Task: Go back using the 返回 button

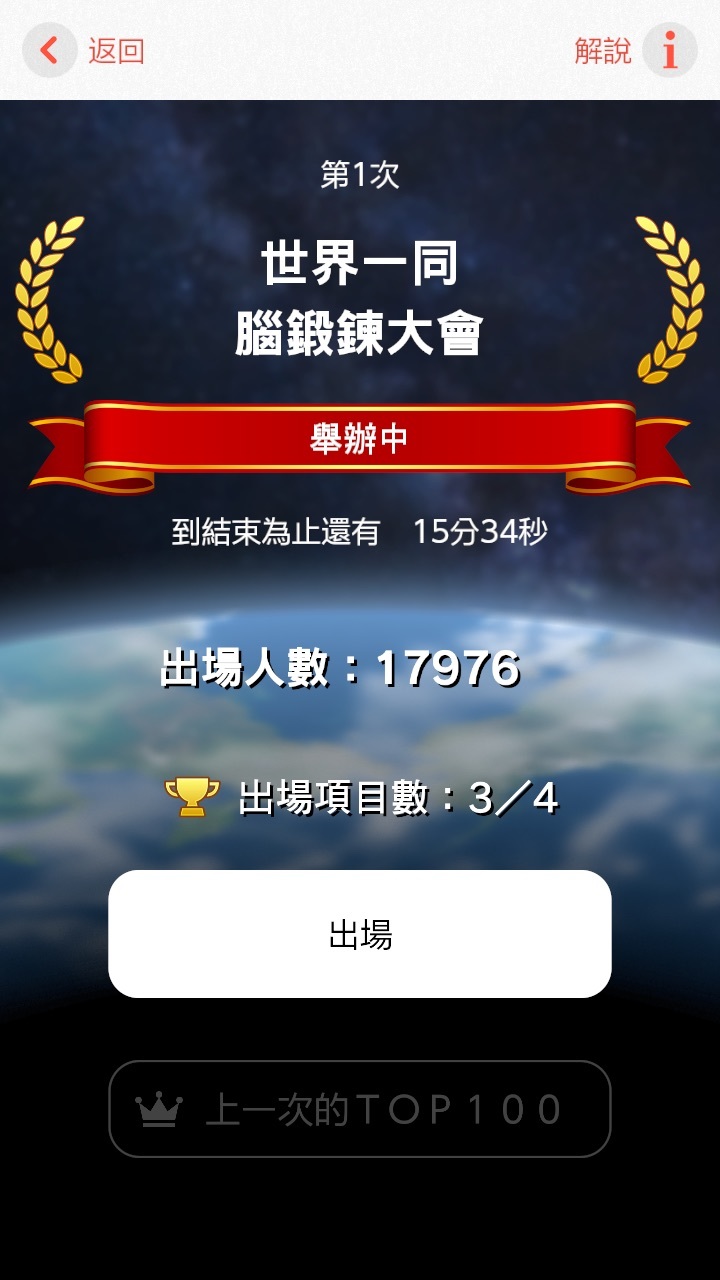Action: (x=85, y=50)
